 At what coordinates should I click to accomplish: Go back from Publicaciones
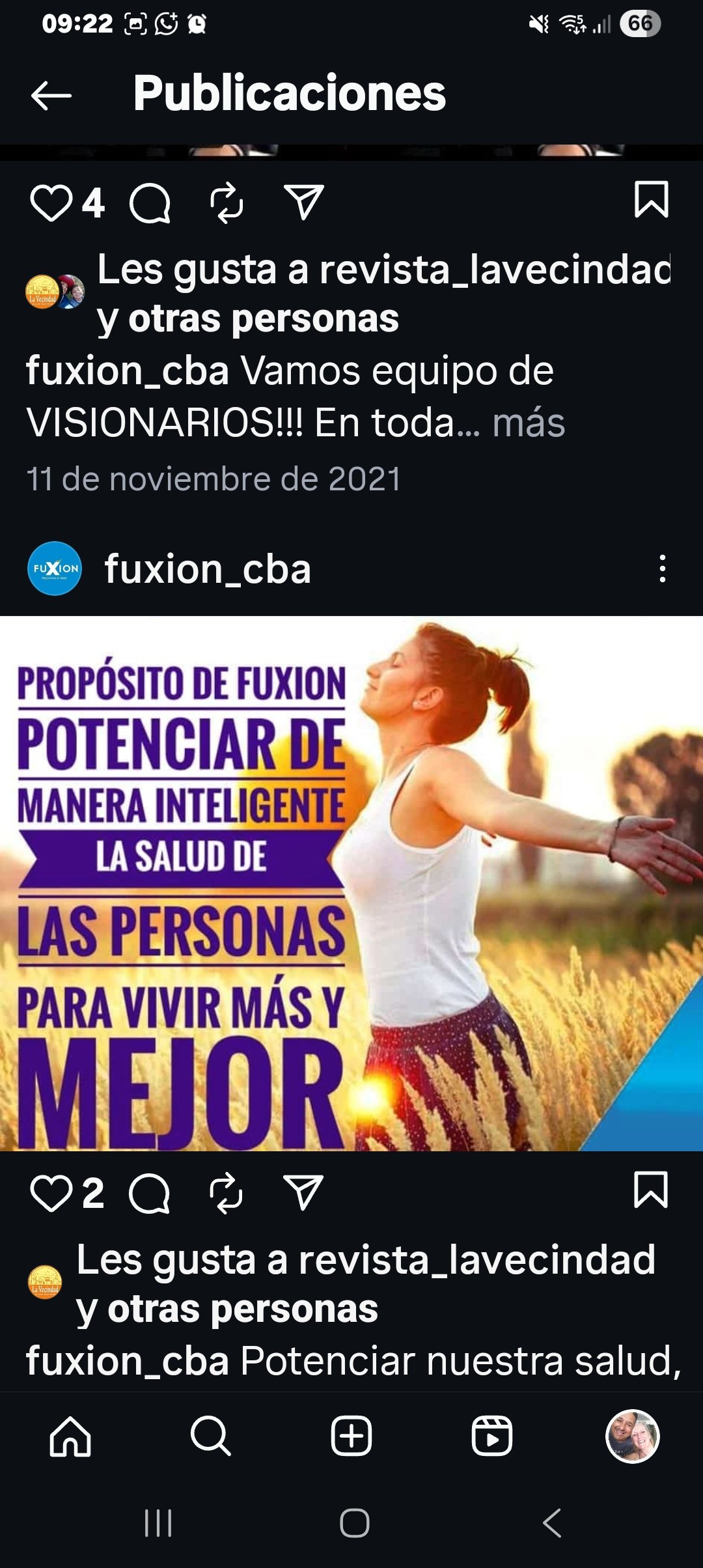[51, 95]
